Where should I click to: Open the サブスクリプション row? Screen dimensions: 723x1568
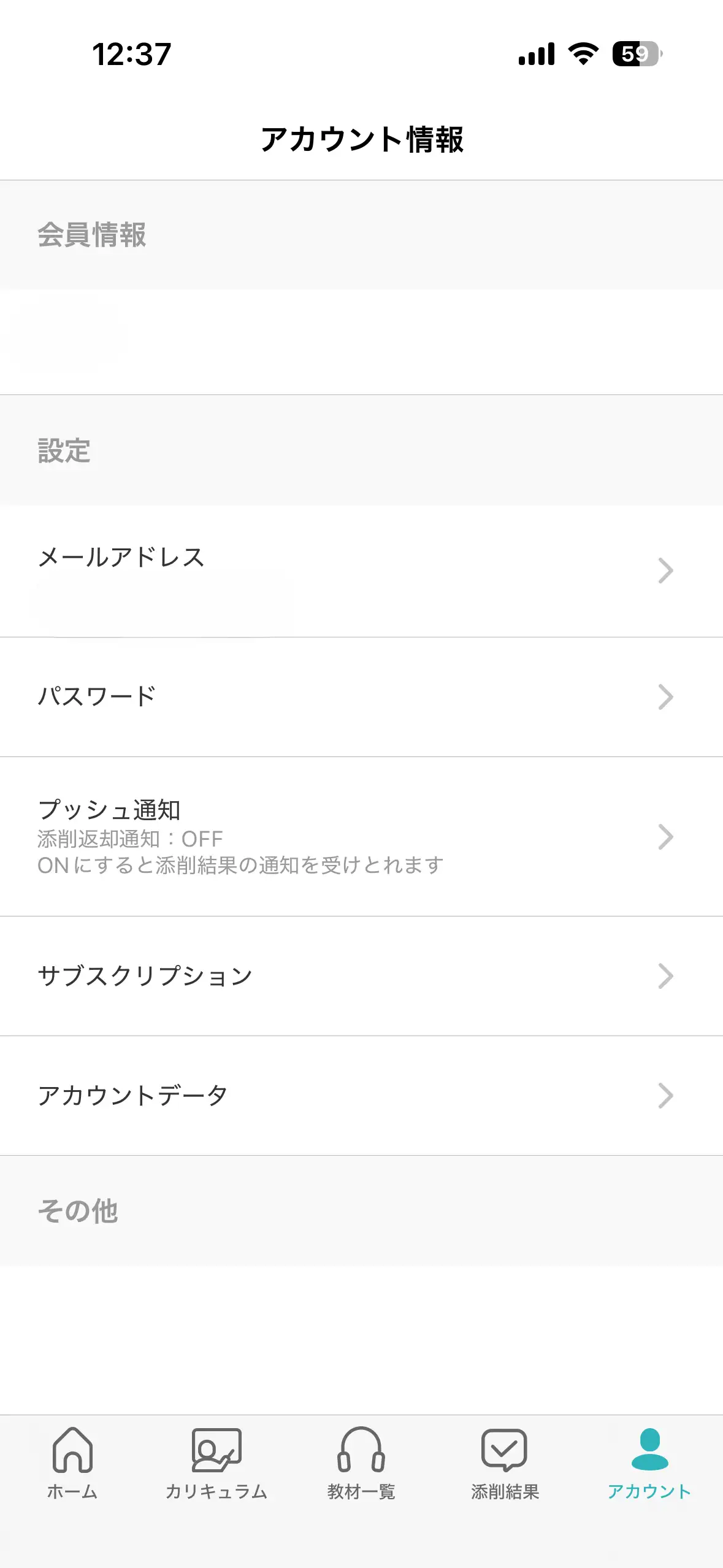(361, 975)
